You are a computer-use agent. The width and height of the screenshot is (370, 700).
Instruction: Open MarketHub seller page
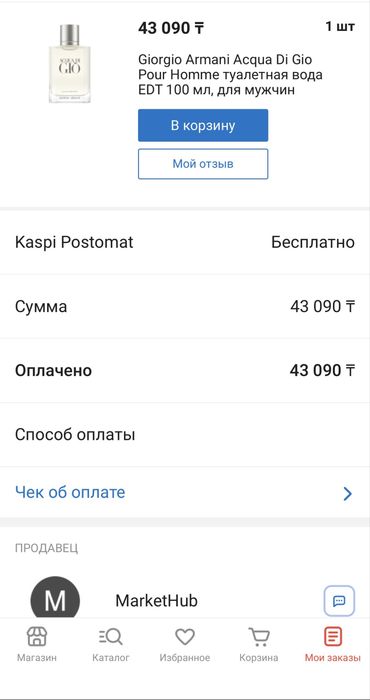156,600
